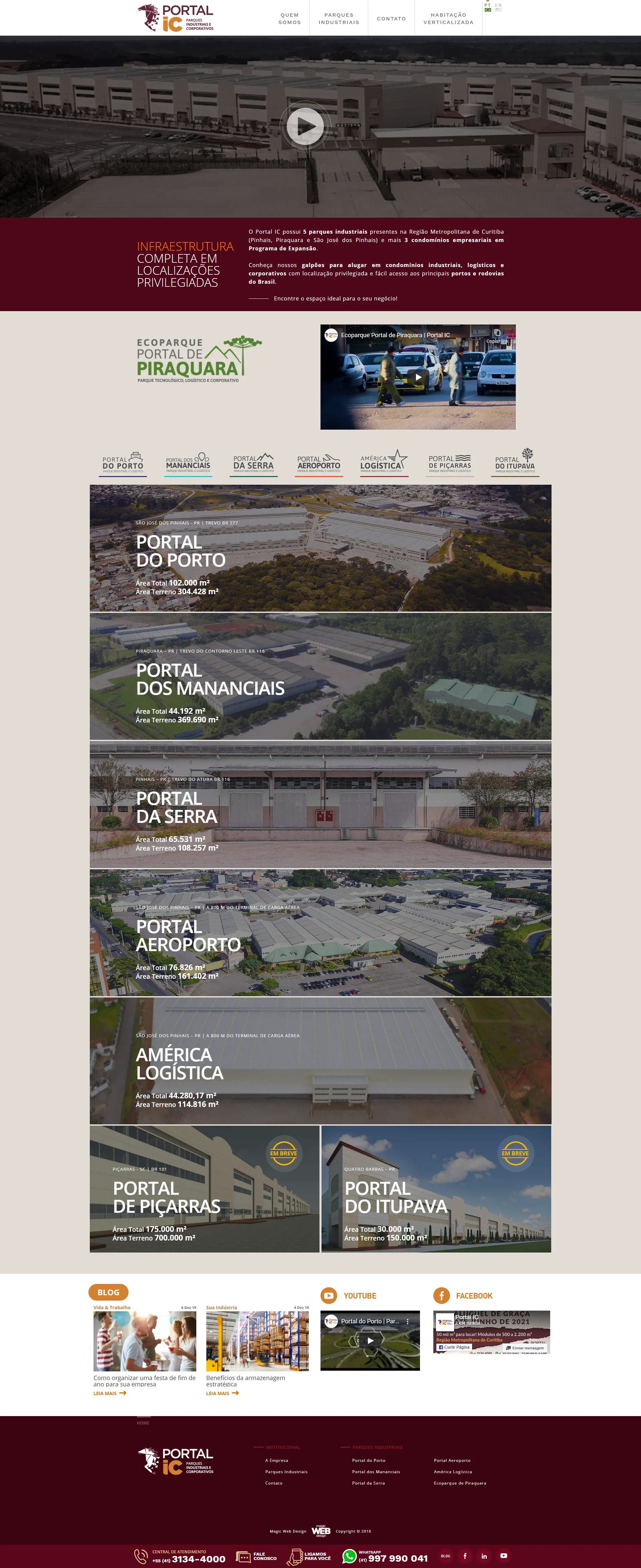Open Parques Industriais menu item

pyautogui.click(x=339, y=18)
